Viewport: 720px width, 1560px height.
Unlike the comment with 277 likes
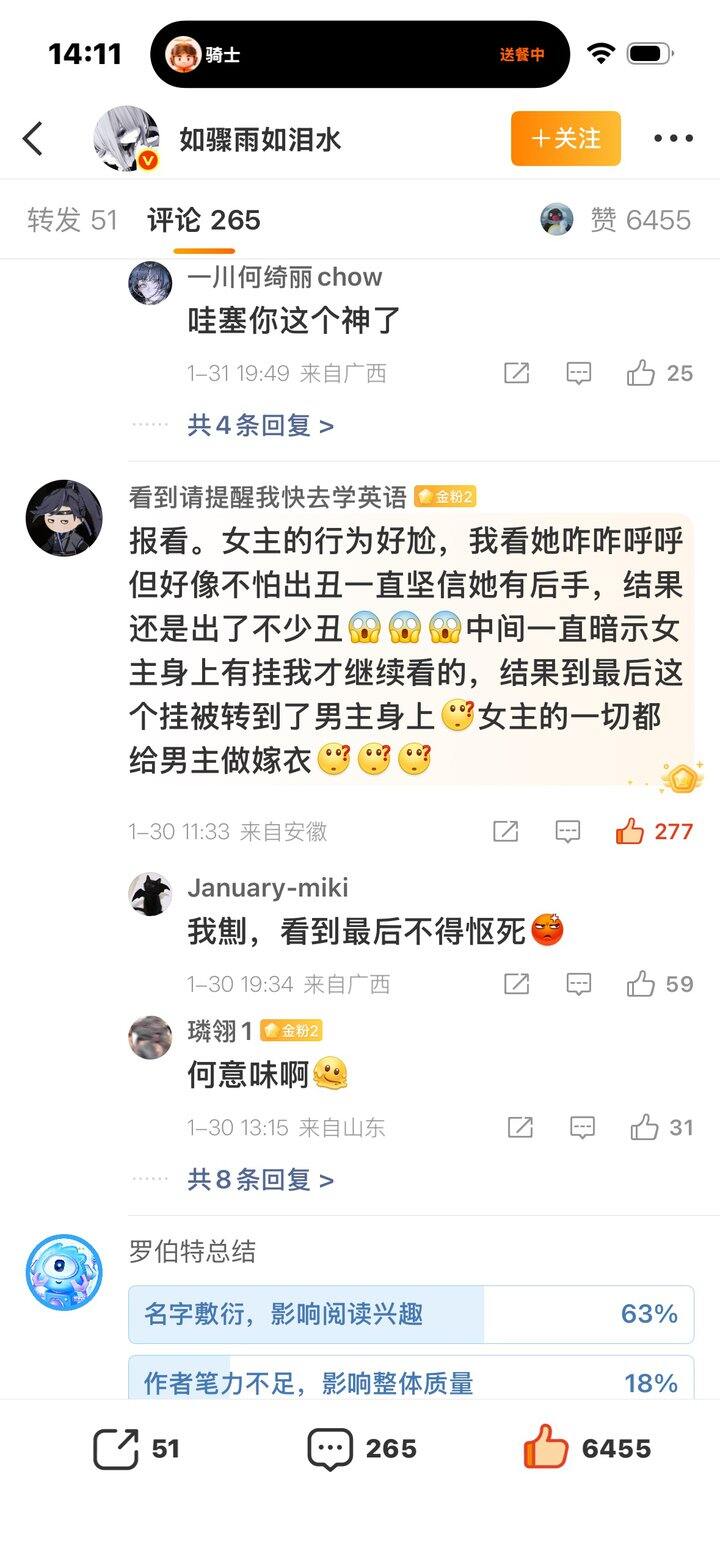[630, 831]
